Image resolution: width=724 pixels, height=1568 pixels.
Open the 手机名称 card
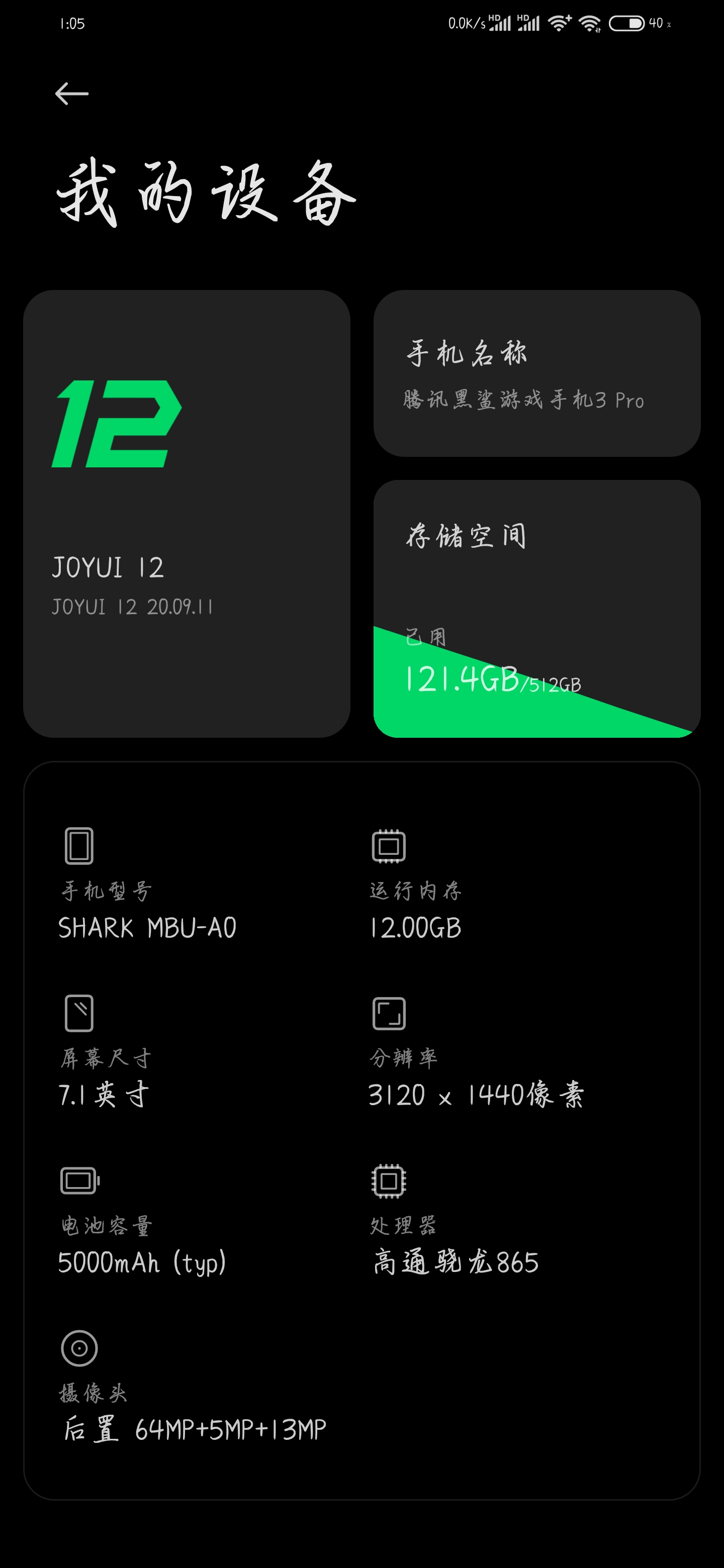coord(536,373)
